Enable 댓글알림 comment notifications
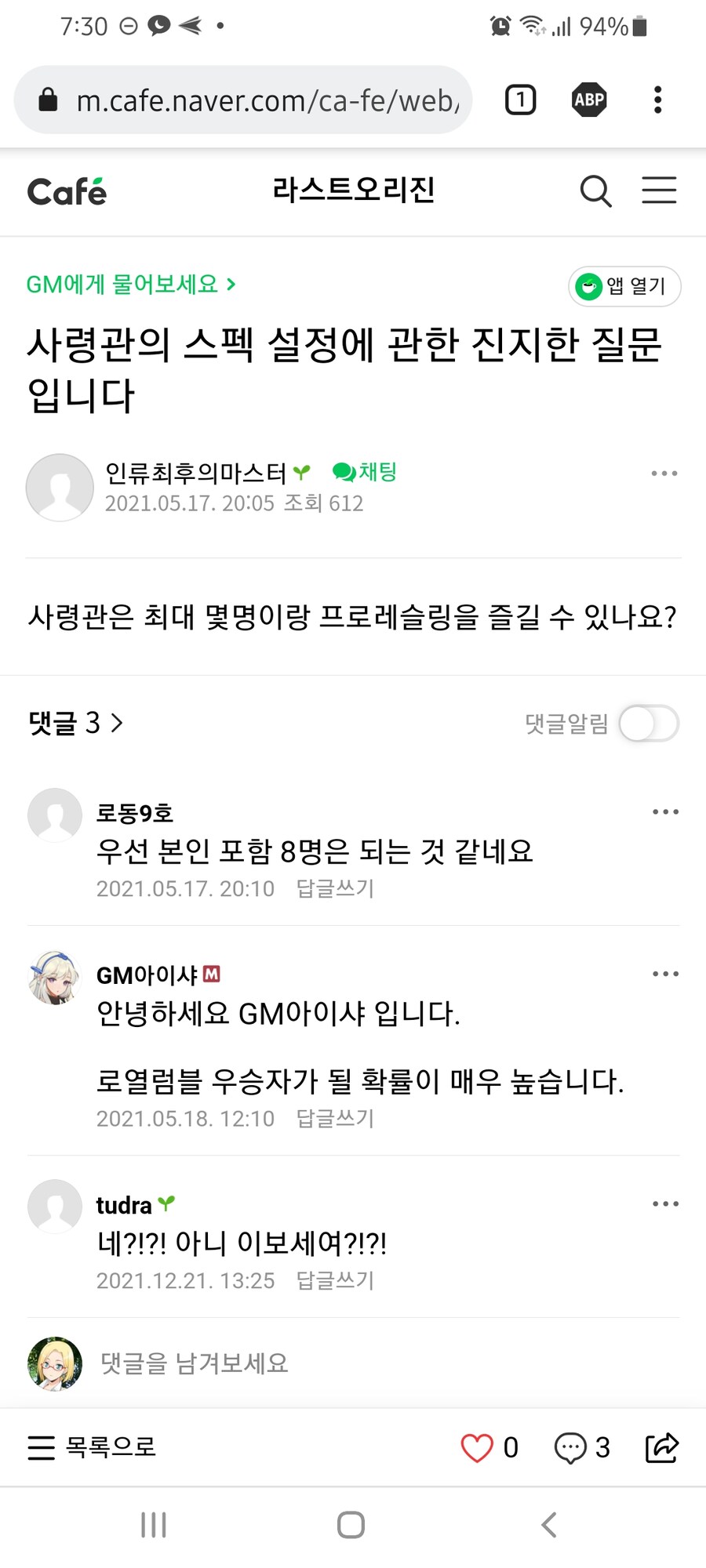The image size is (706, 1568). pyautogui.click(x=646, y=724)
